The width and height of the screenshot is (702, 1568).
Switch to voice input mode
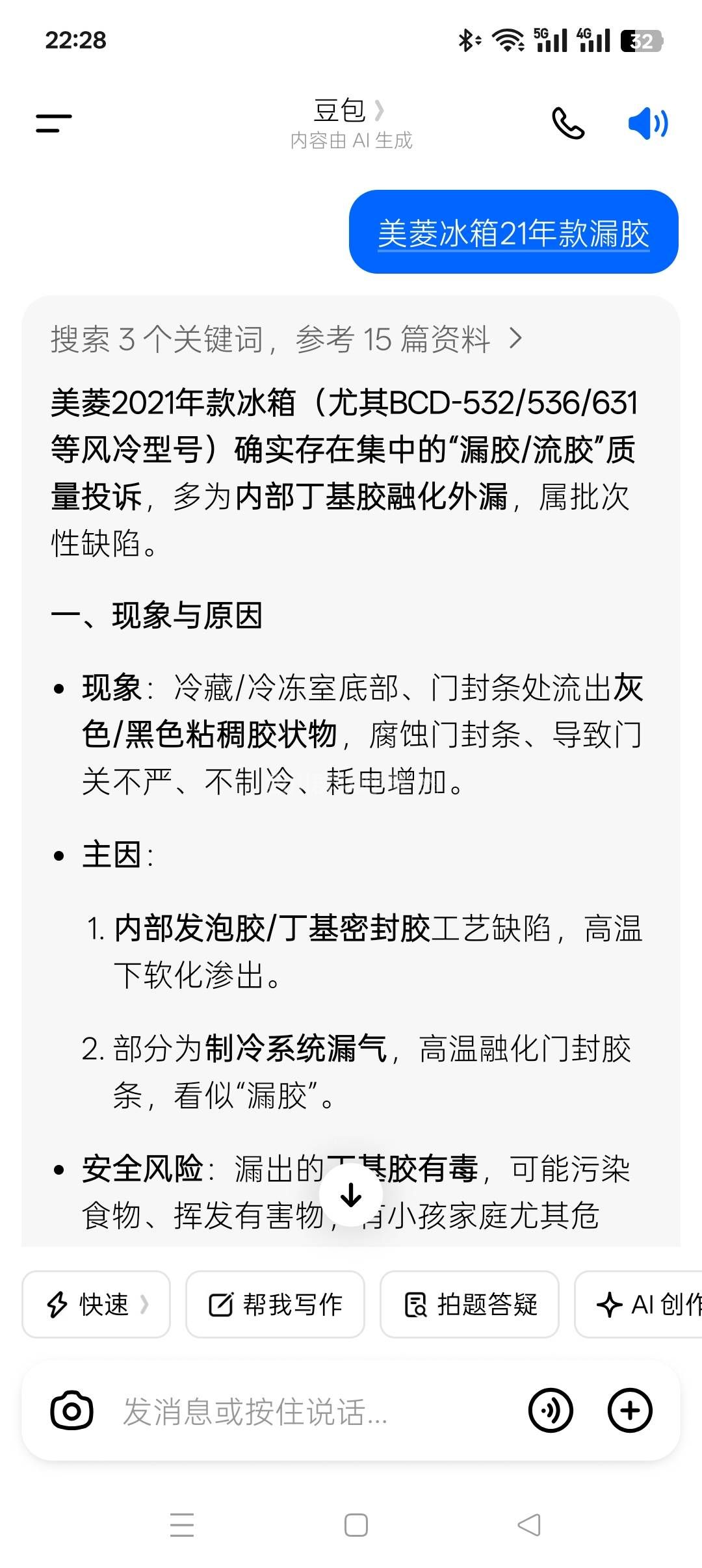[551, 1411]
